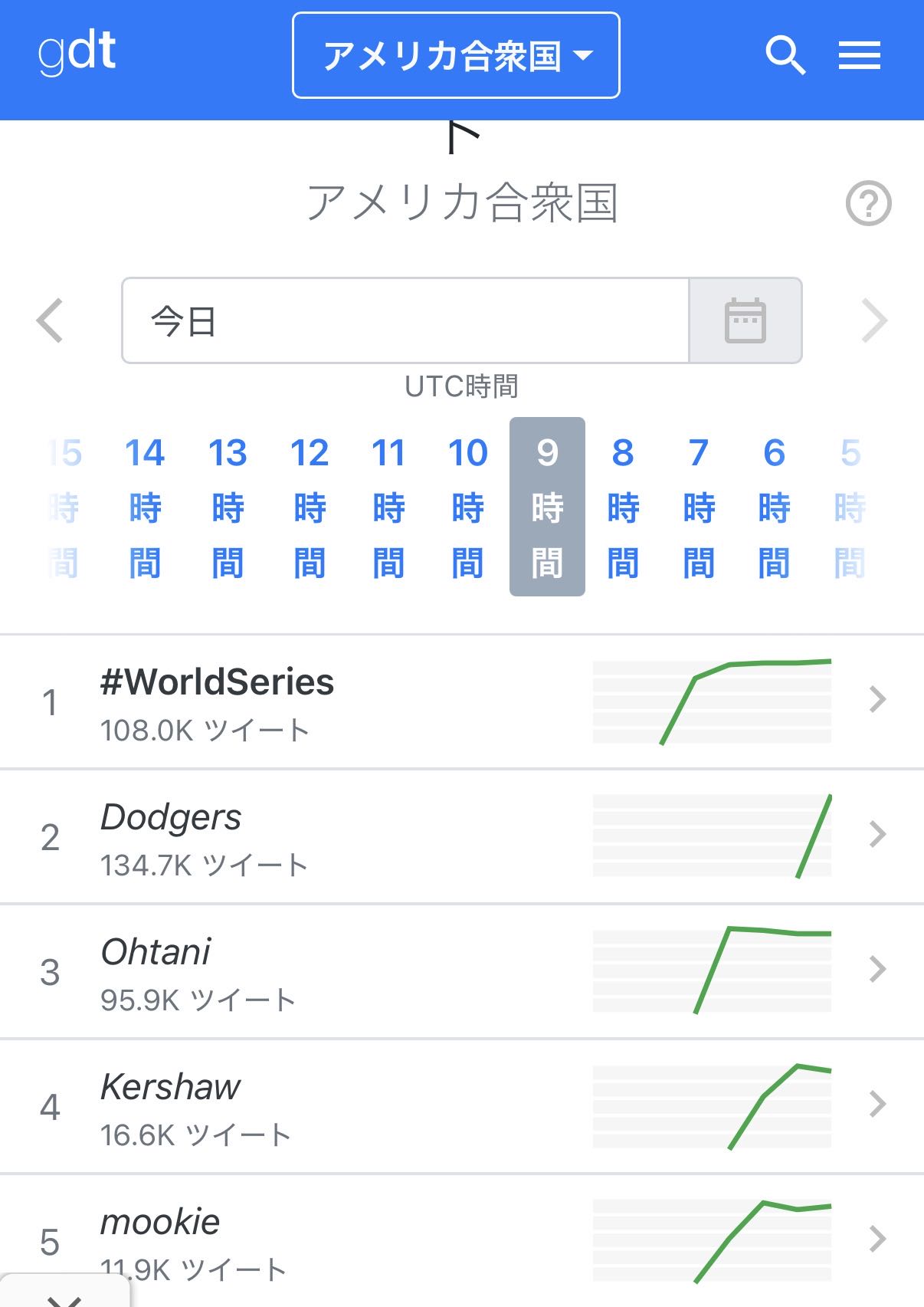
Task: Open the search icon
Action: (785, 55)
